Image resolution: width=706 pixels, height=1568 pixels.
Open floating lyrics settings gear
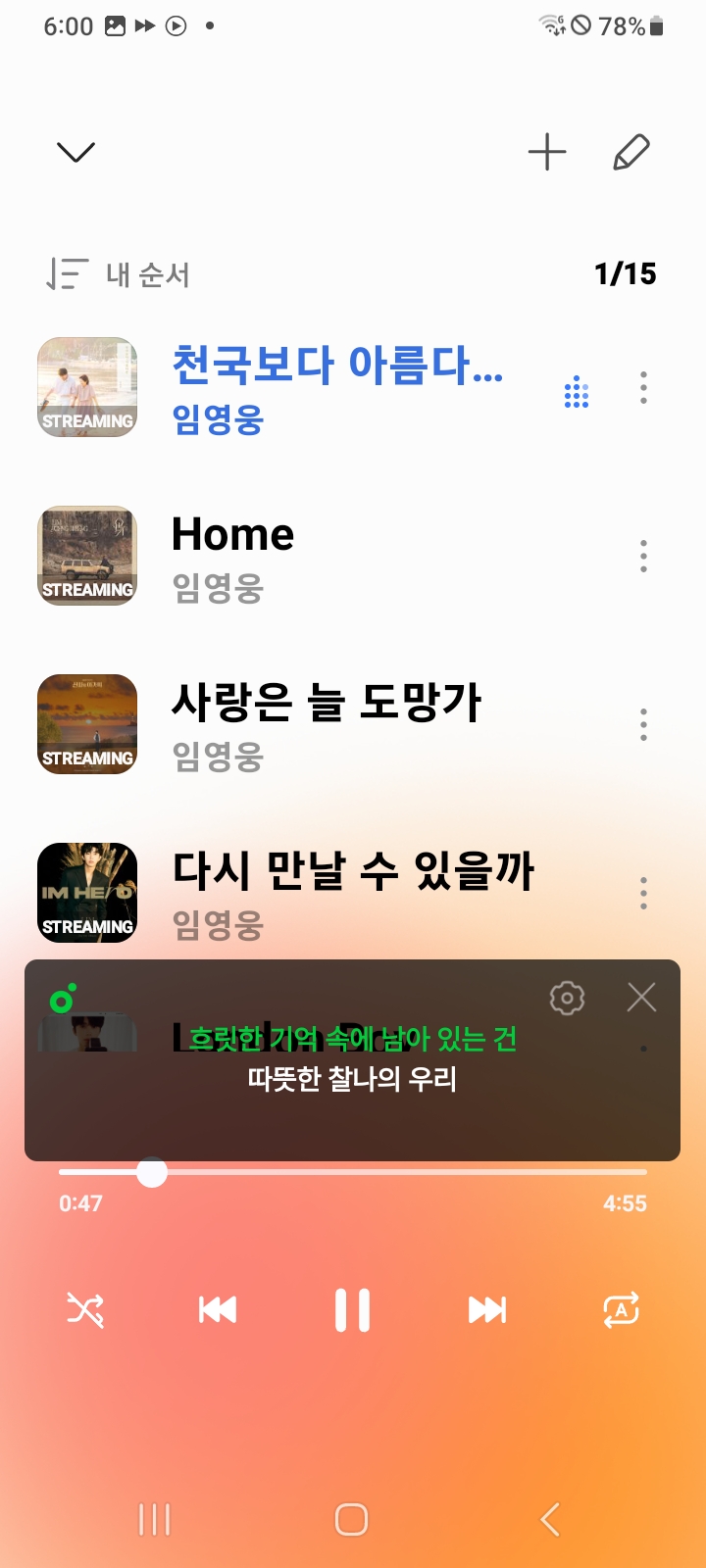[567, 998]
